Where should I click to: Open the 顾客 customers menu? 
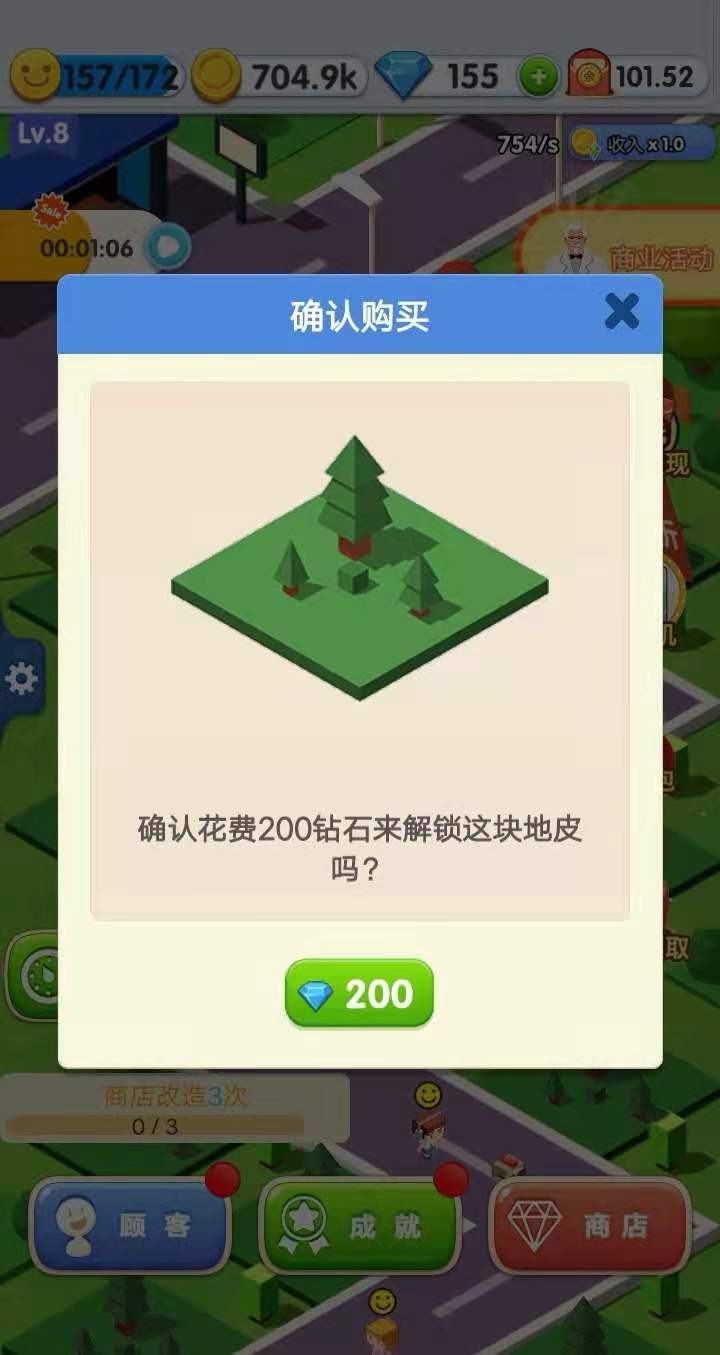coord(131,1225)
